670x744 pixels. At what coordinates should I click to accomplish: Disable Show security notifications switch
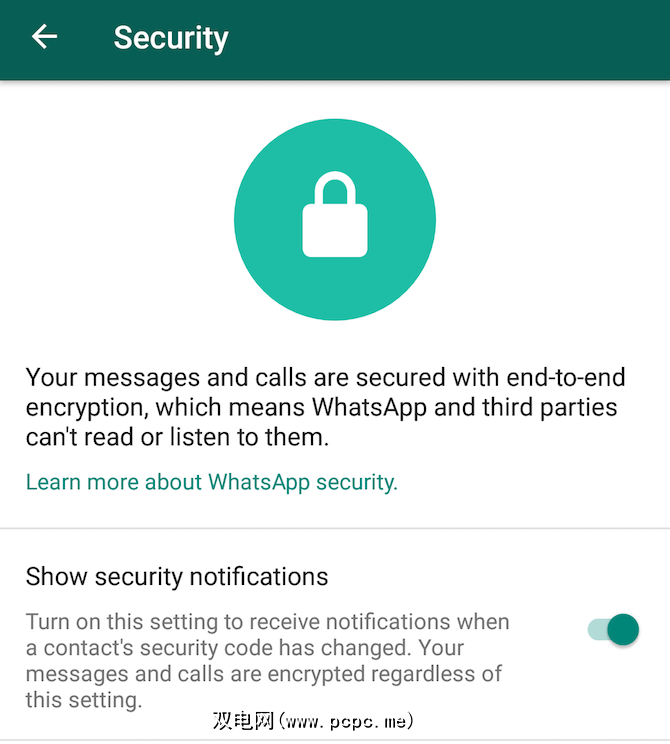click(x=612, y=629)
